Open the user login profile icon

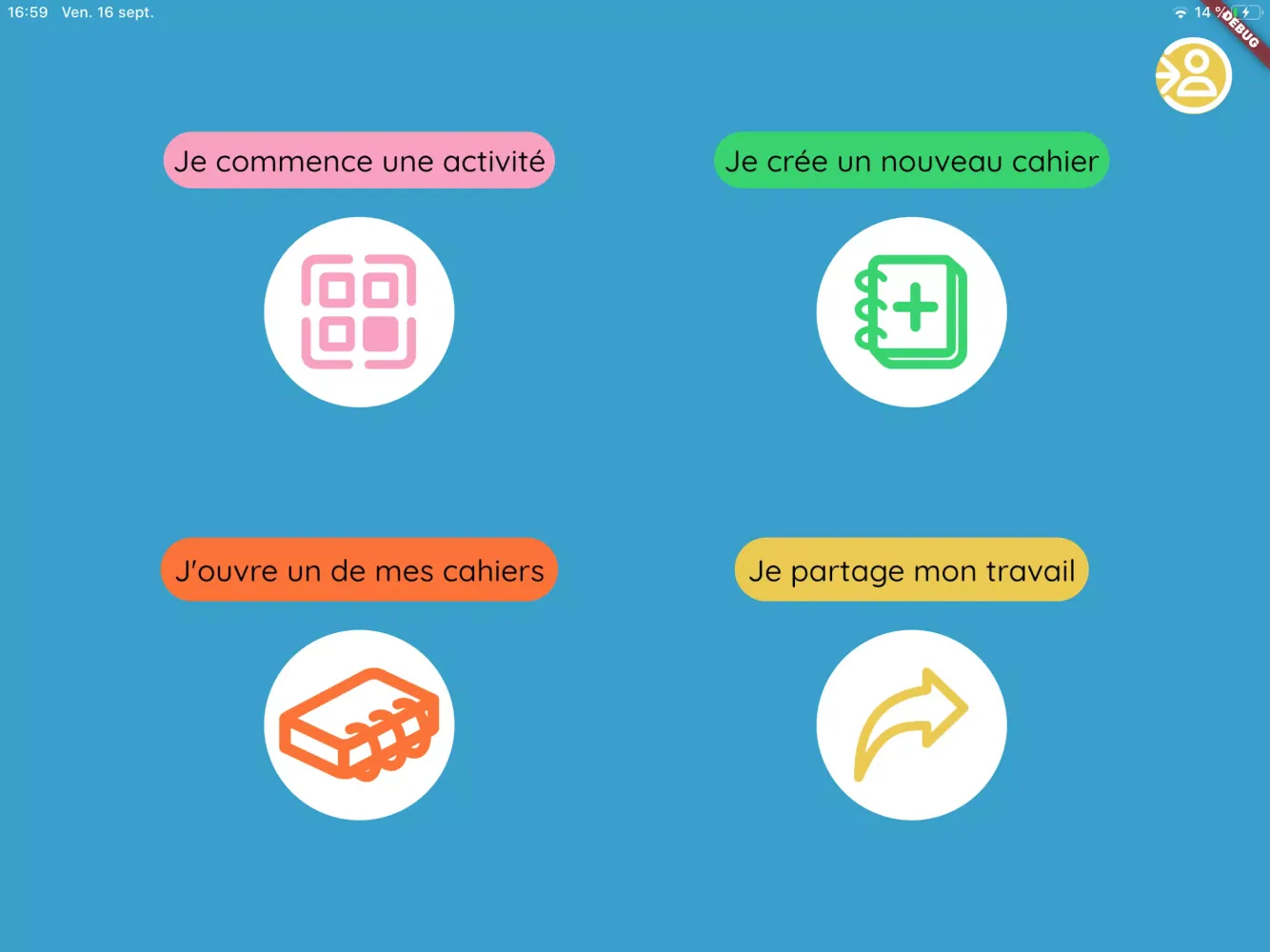(1193, 75)
